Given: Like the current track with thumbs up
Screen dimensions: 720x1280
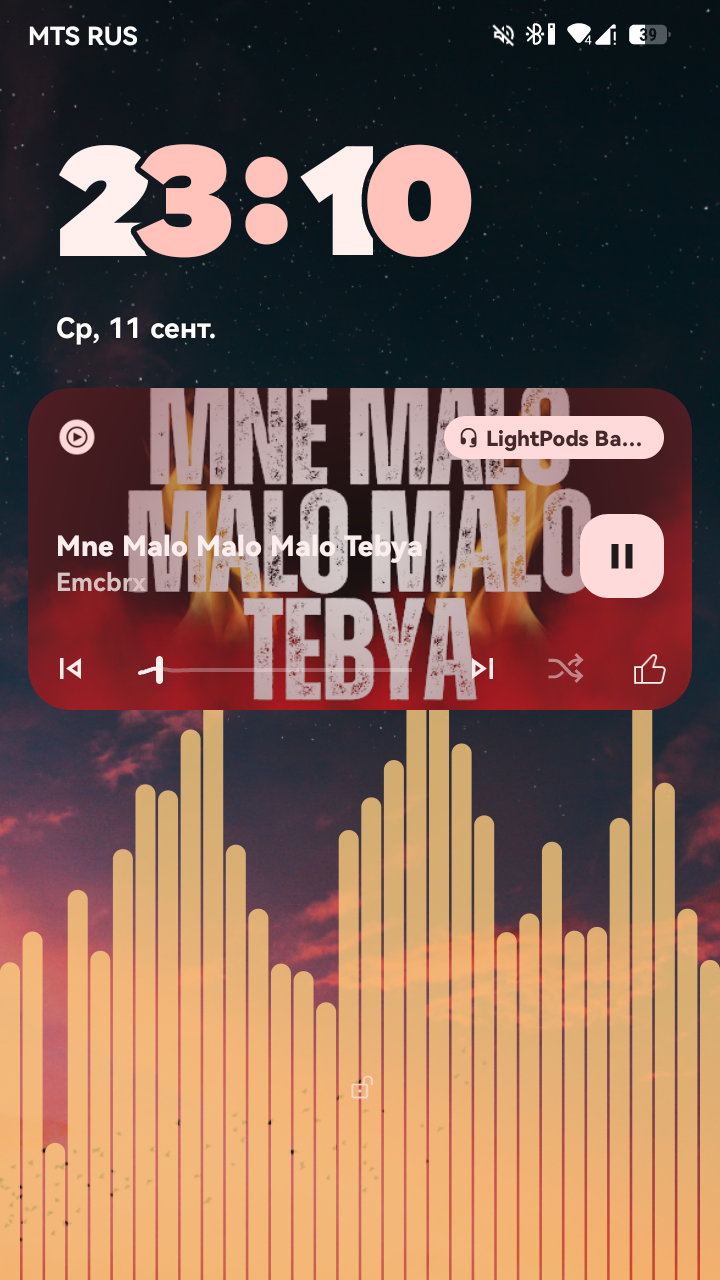Looking at the screenshot, I should [x=650, y=669].
